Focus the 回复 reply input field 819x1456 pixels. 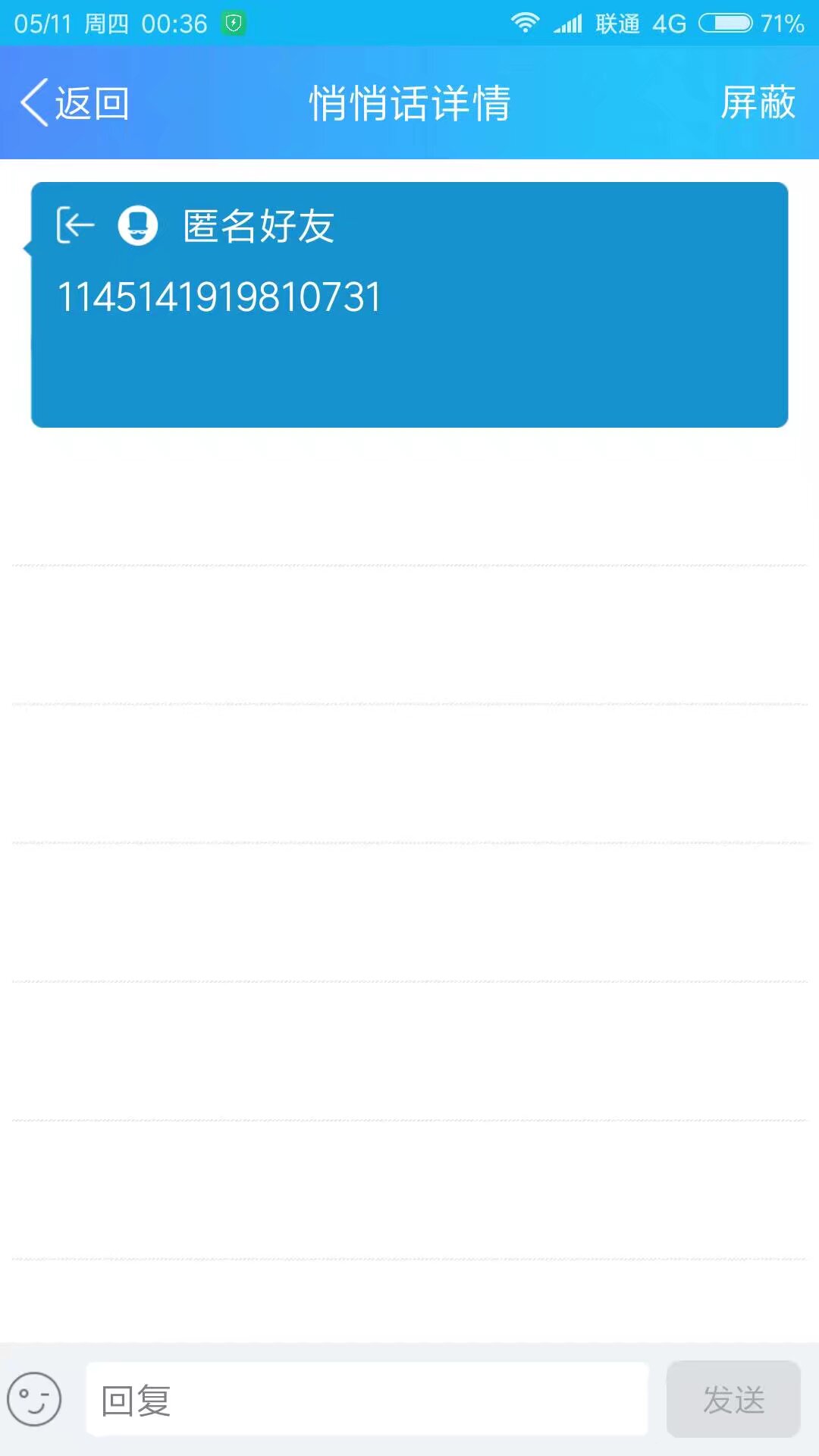click(x=367, y=1399)
